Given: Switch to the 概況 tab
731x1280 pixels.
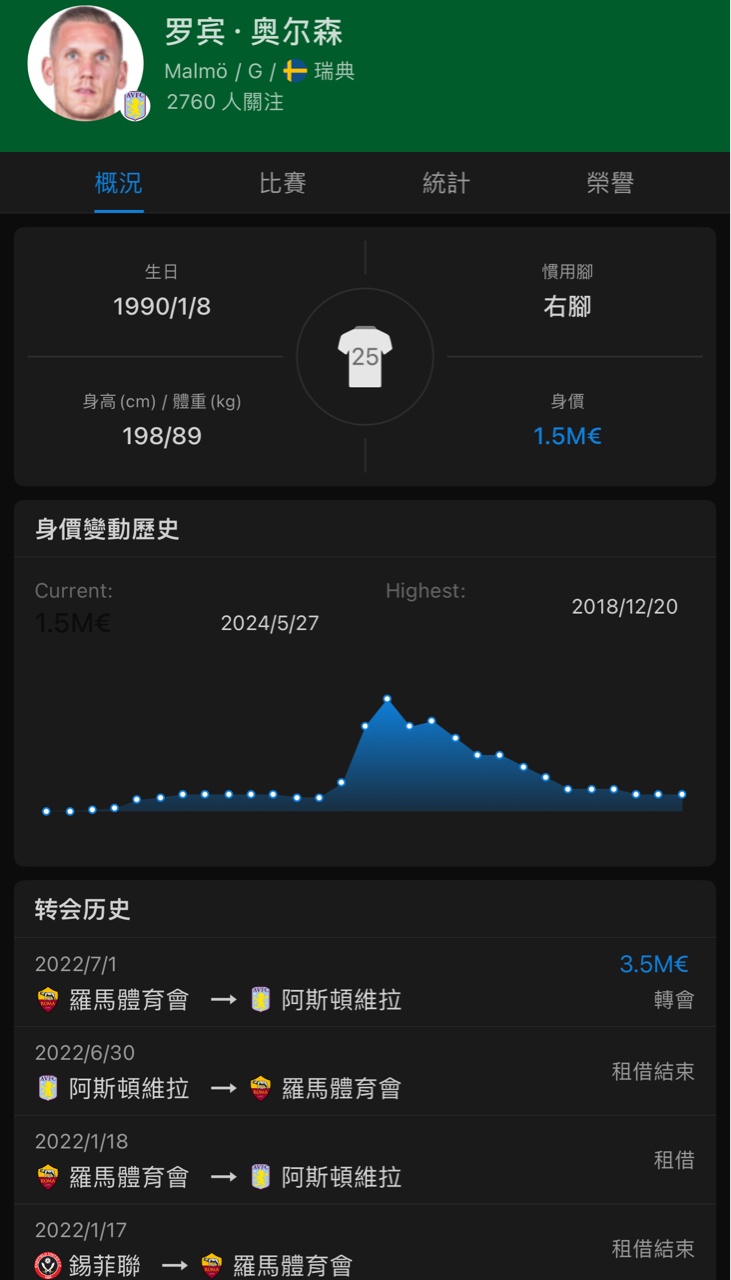Looking at the screenshot, I should (118, 183).
